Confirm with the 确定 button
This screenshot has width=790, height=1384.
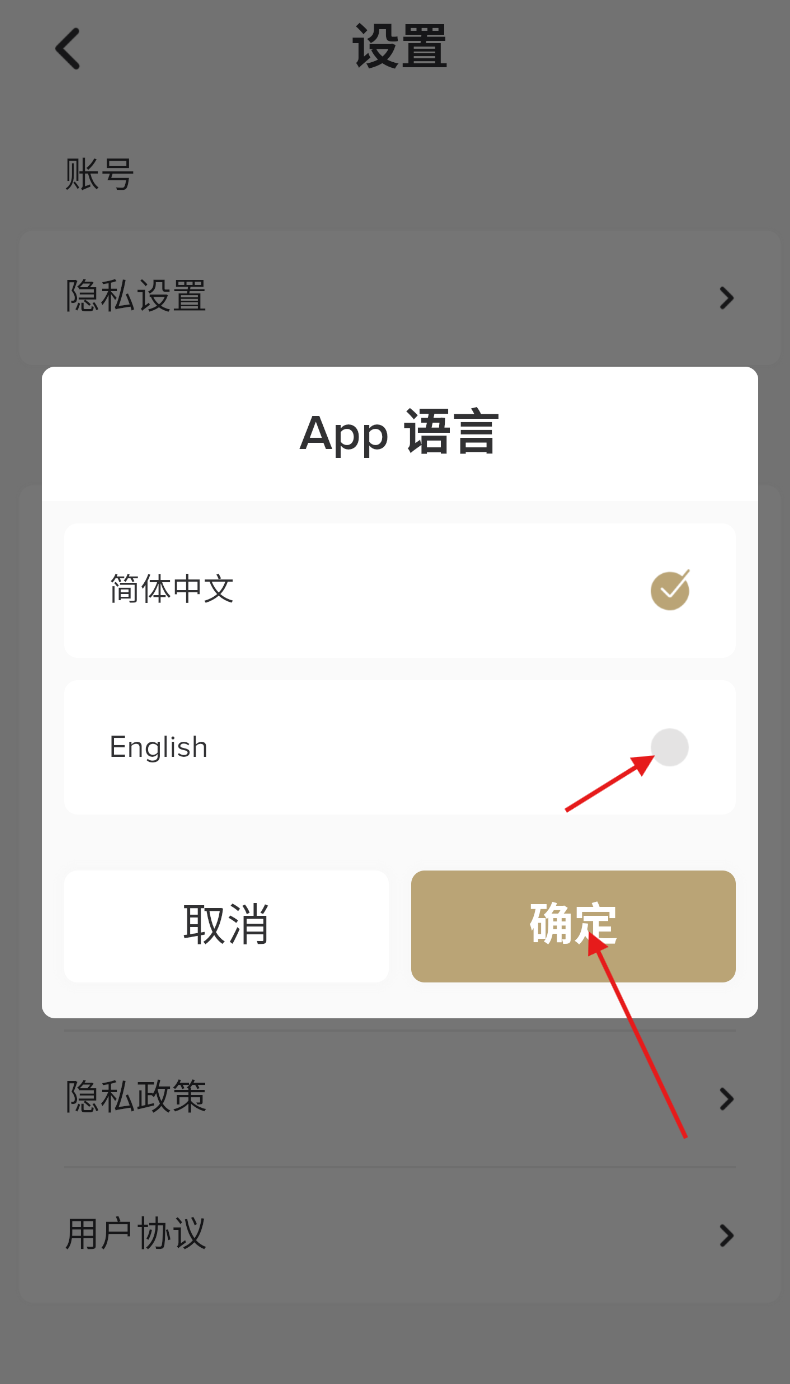(x=573, y=926)
